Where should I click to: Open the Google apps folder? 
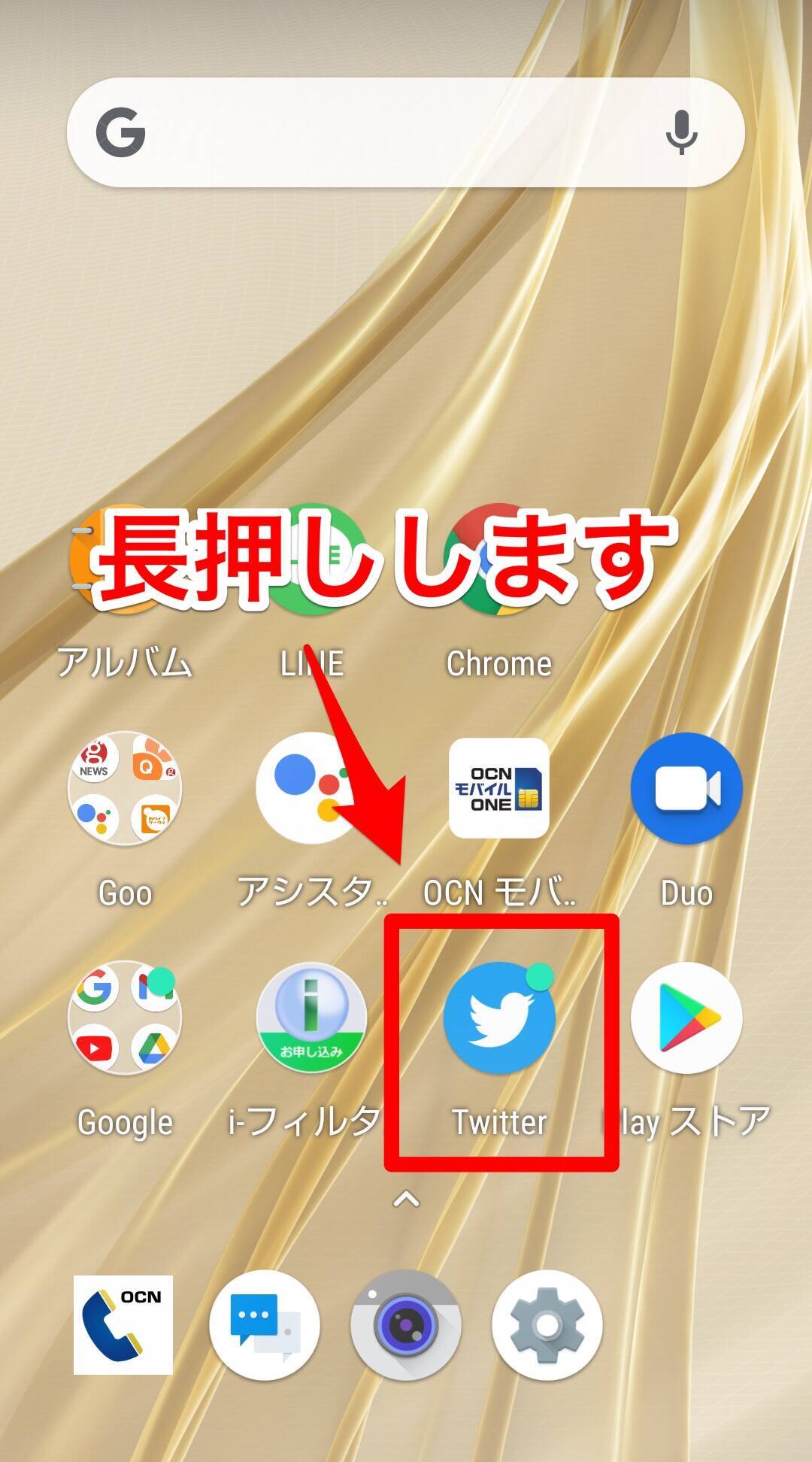click(125, 1018)
